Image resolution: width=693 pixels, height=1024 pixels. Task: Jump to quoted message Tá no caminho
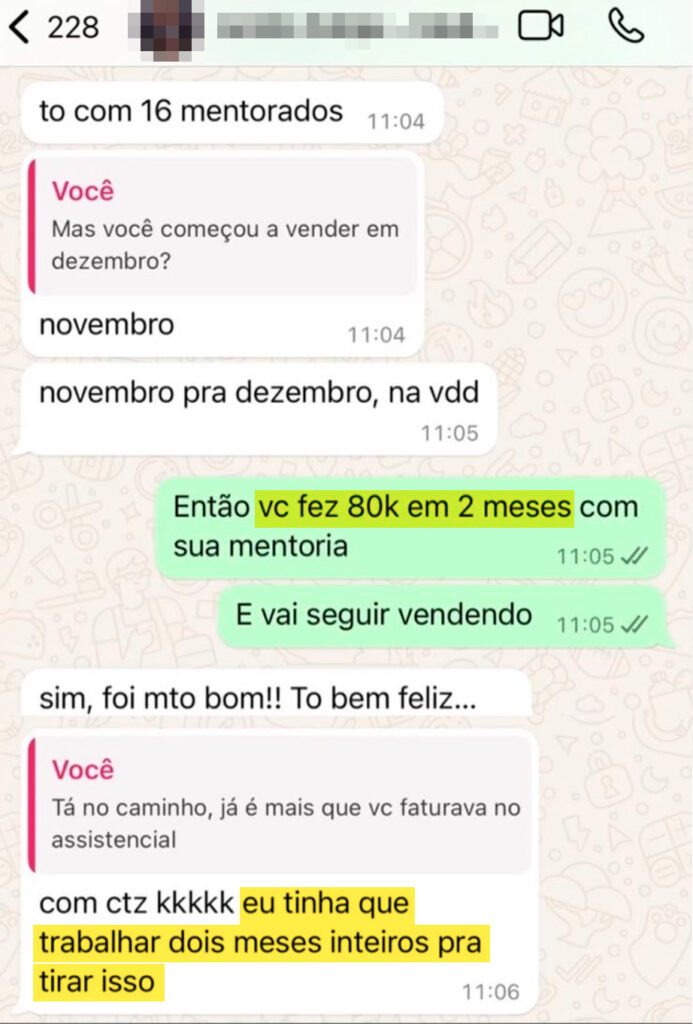(x=285, y=805)
